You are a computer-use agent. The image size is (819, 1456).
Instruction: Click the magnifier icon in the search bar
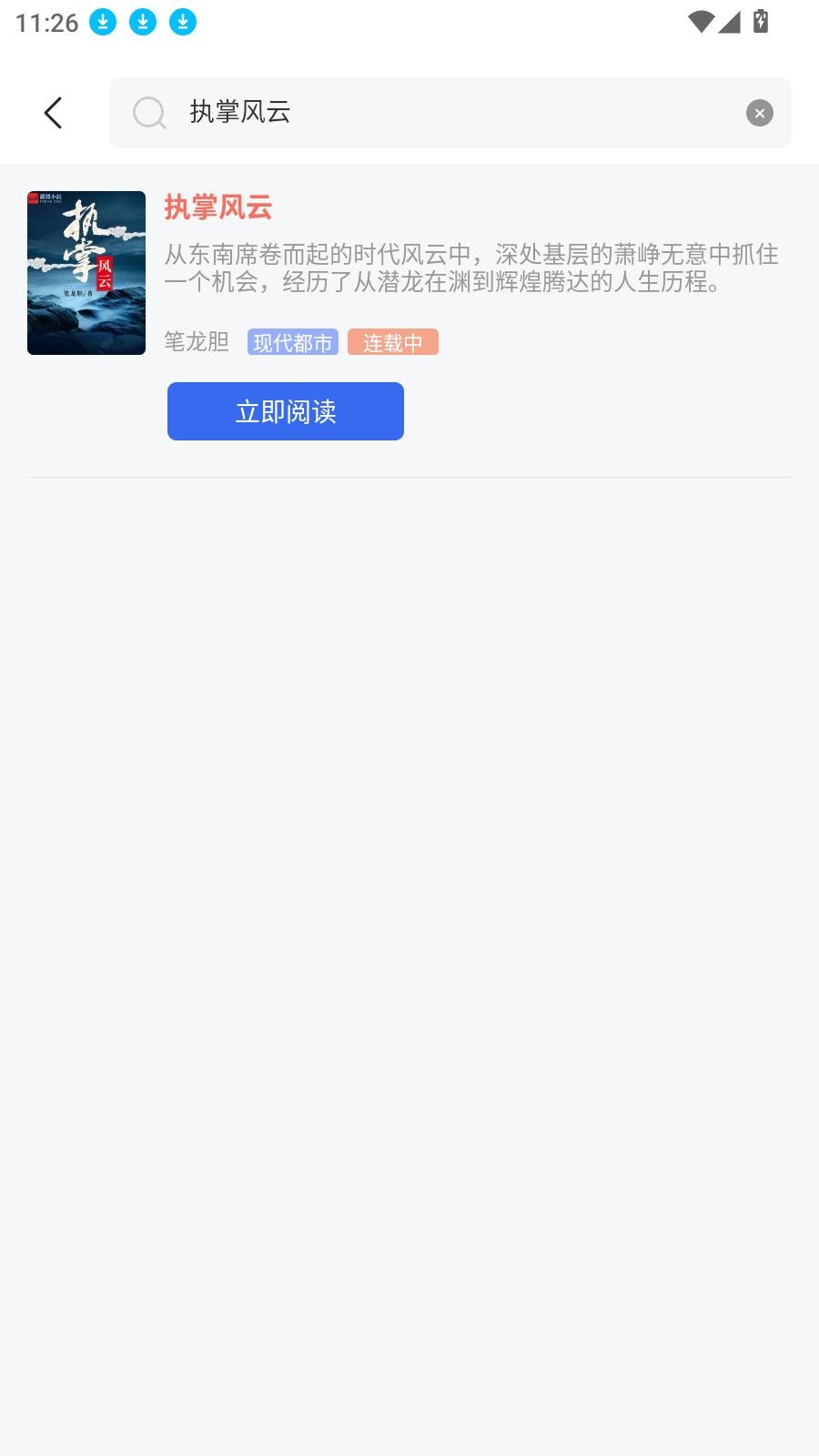click(x=148, y=112)
